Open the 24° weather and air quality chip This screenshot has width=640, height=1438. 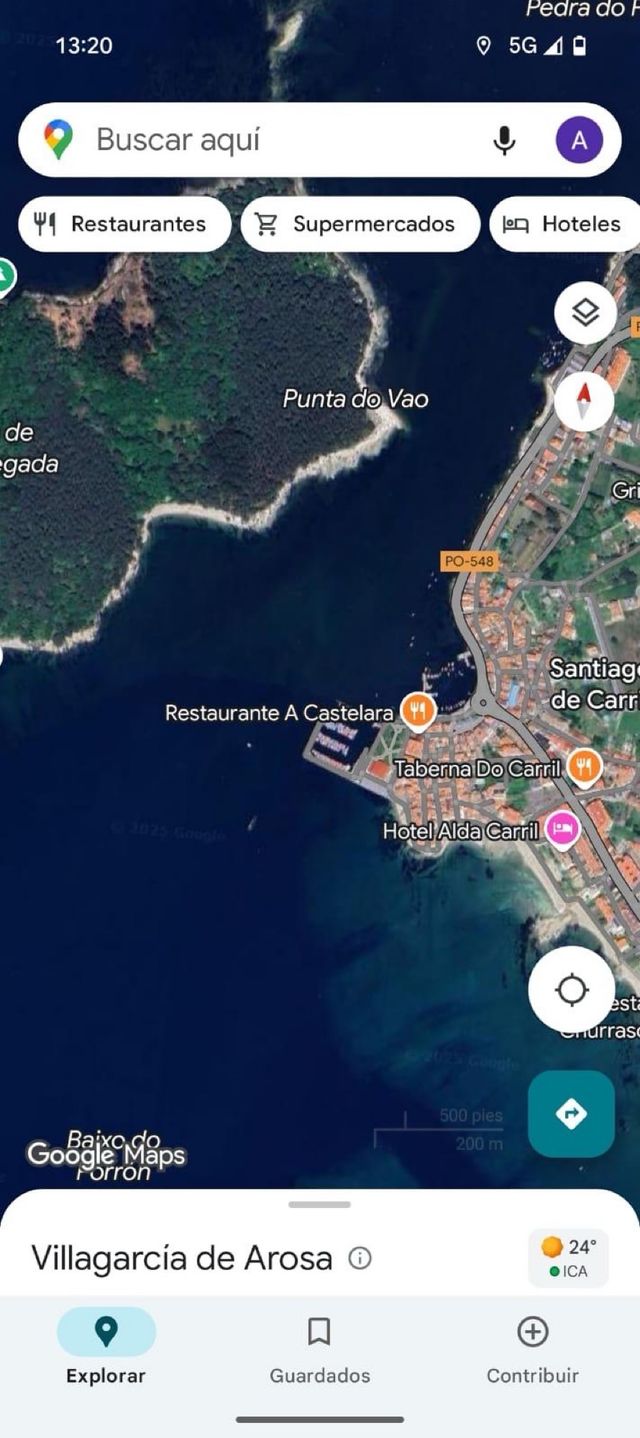pos(568,1258)
